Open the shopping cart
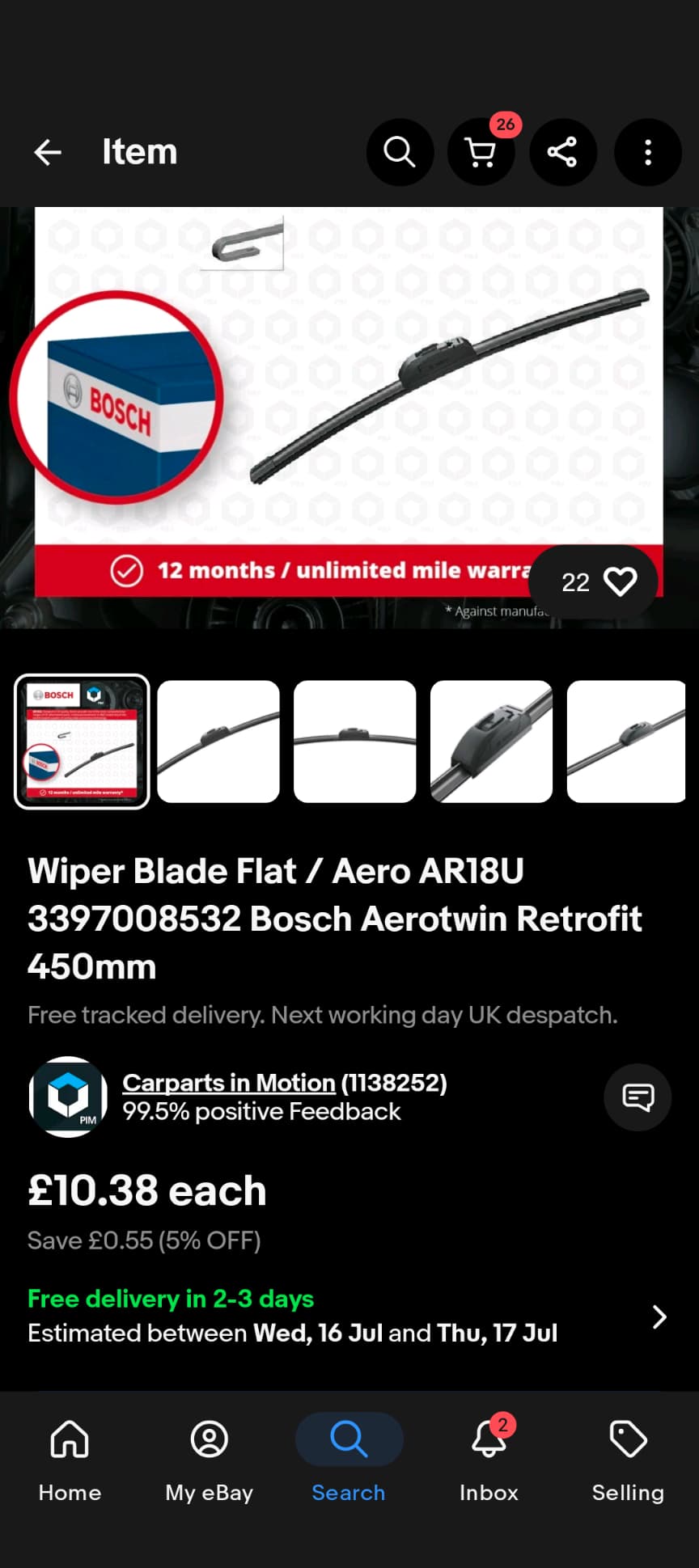Viewport: 699px width, 1568px height. tap(481, 152)
